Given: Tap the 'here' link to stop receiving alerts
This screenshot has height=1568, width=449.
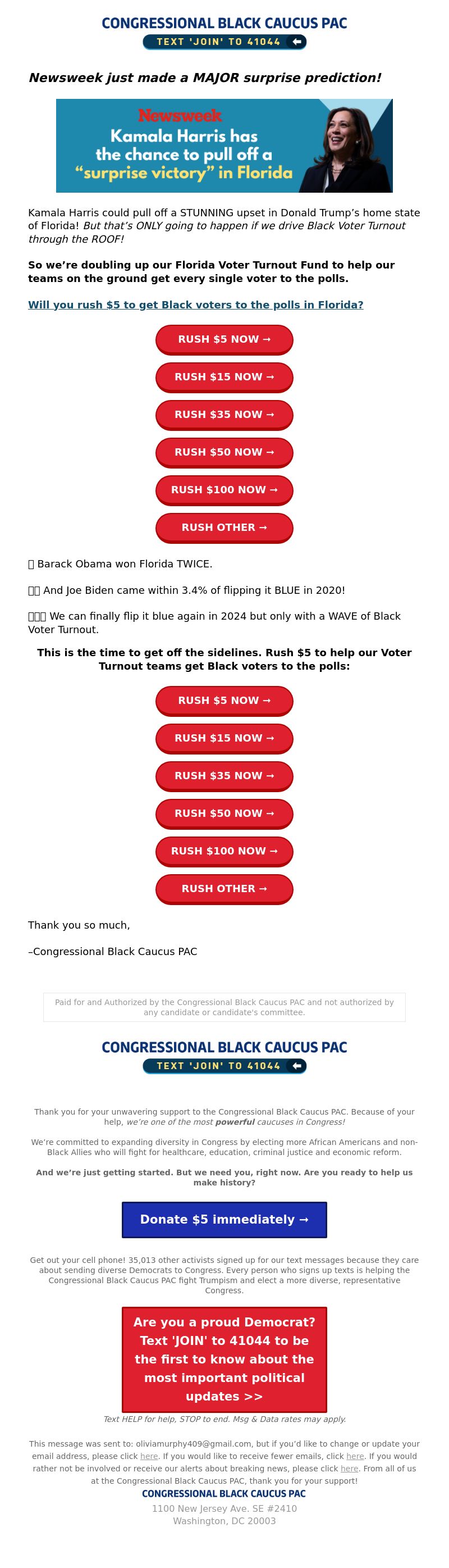Looking at the screenshot, I should 349,1468.
